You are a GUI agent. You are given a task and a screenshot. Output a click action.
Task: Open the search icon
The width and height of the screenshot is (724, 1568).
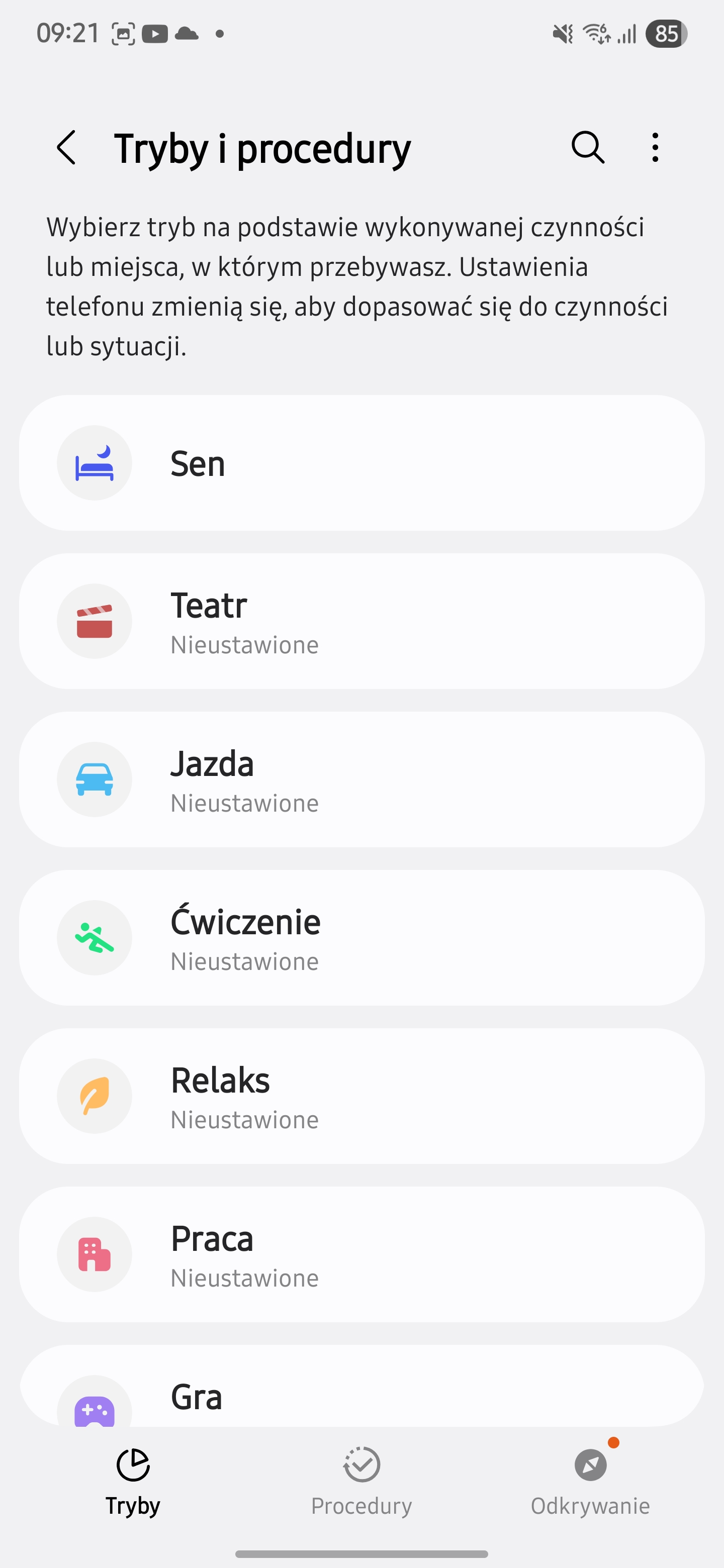click(x=588, y=147)
